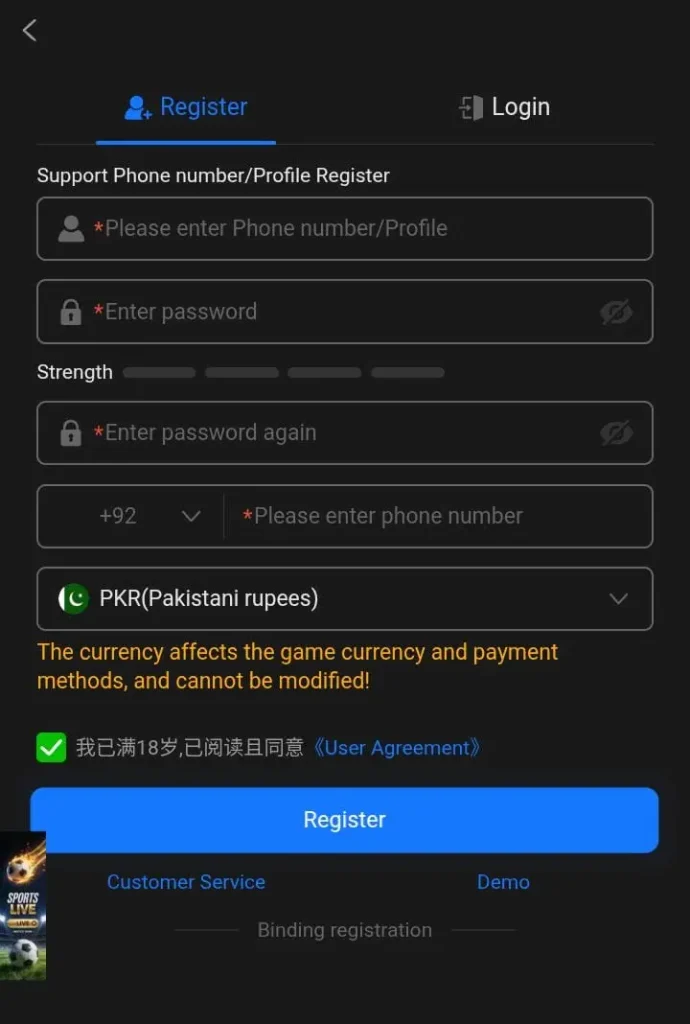Switch to the Login tab
The width and height of the screenshot is (690, 1024).
tap(503, 107)
